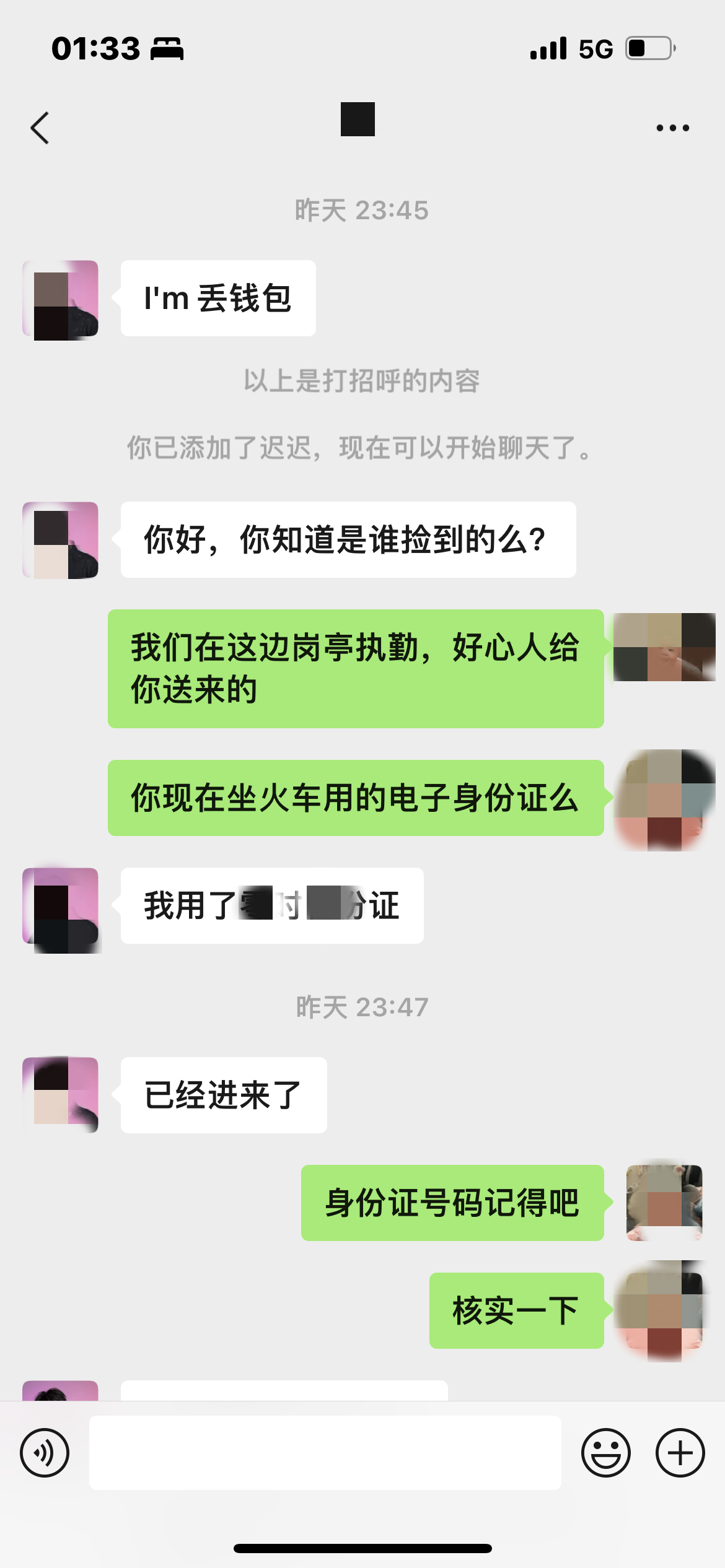The image size is (725, 1568).
Task: Open the chat info three-dot menu
Action: tap(672, 128)
